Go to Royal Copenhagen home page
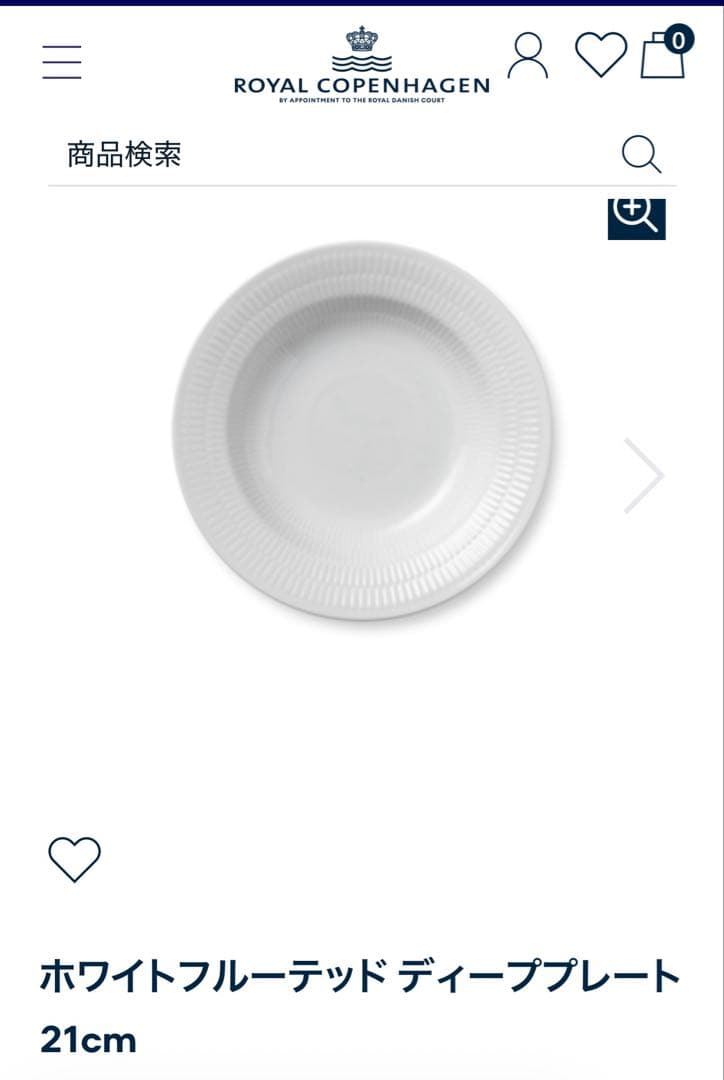 click(361, 66)
